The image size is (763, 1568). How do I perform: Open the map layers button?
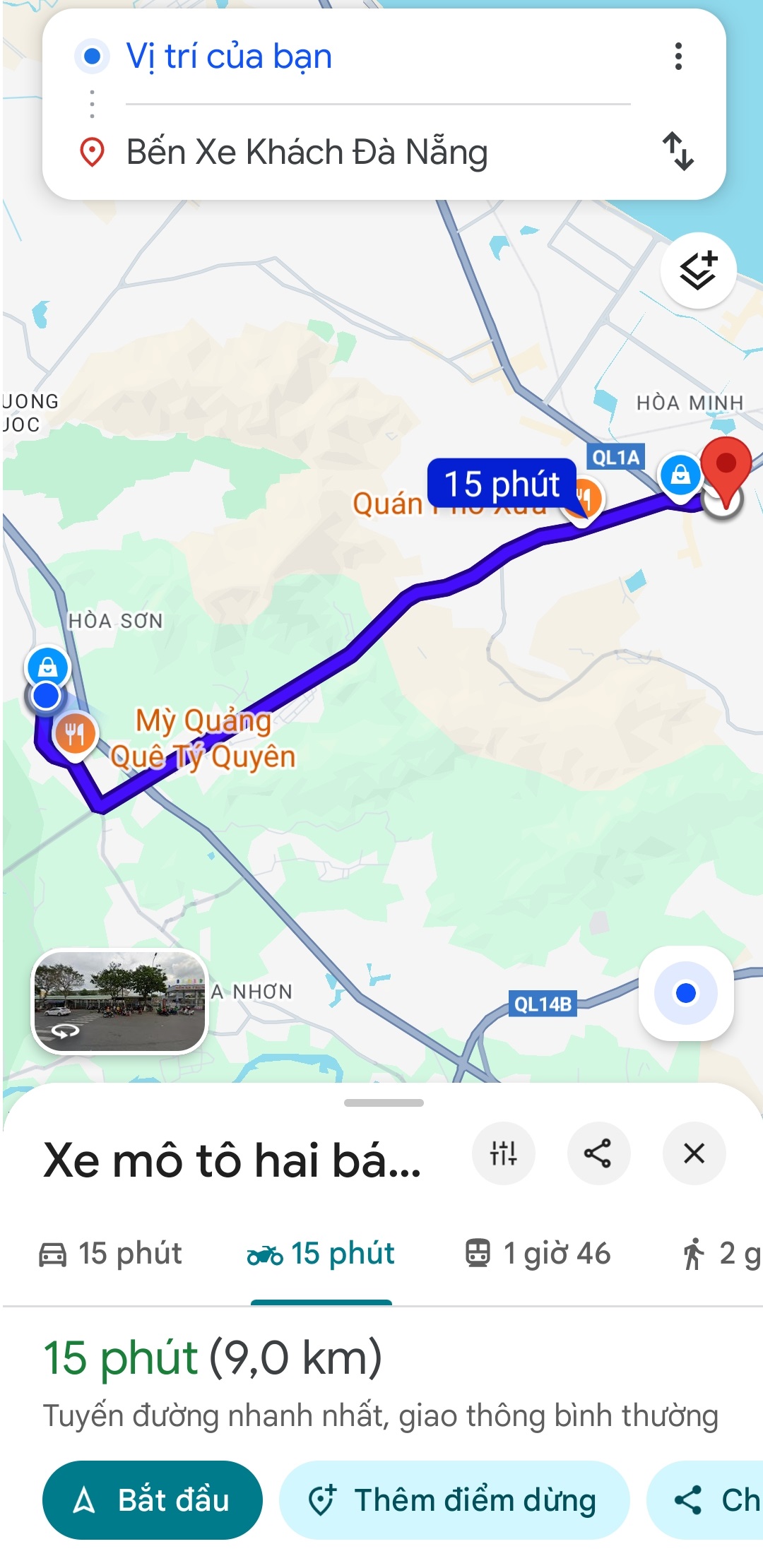pos(698,271)
